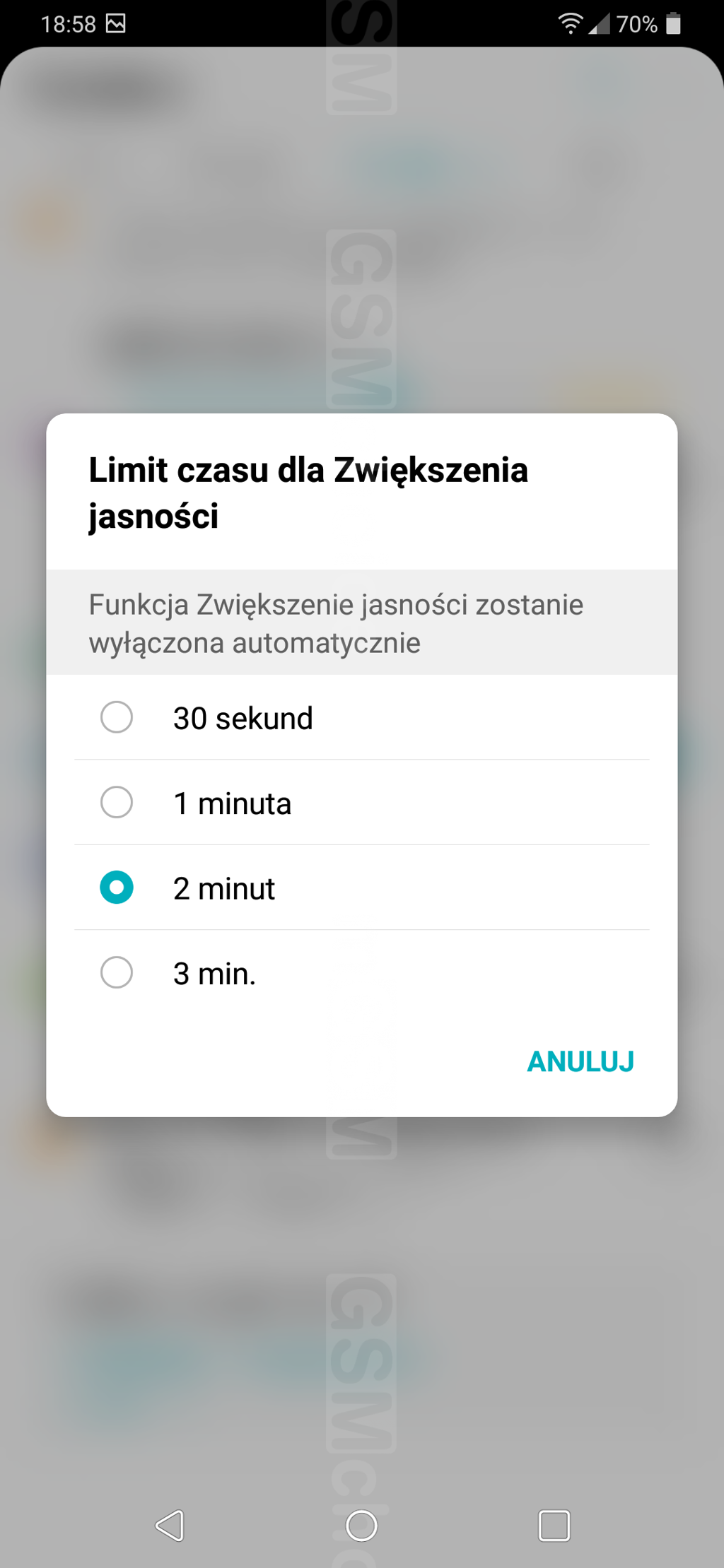Return to the home screen
The image size is (724, 1568).
(361, 1525)
